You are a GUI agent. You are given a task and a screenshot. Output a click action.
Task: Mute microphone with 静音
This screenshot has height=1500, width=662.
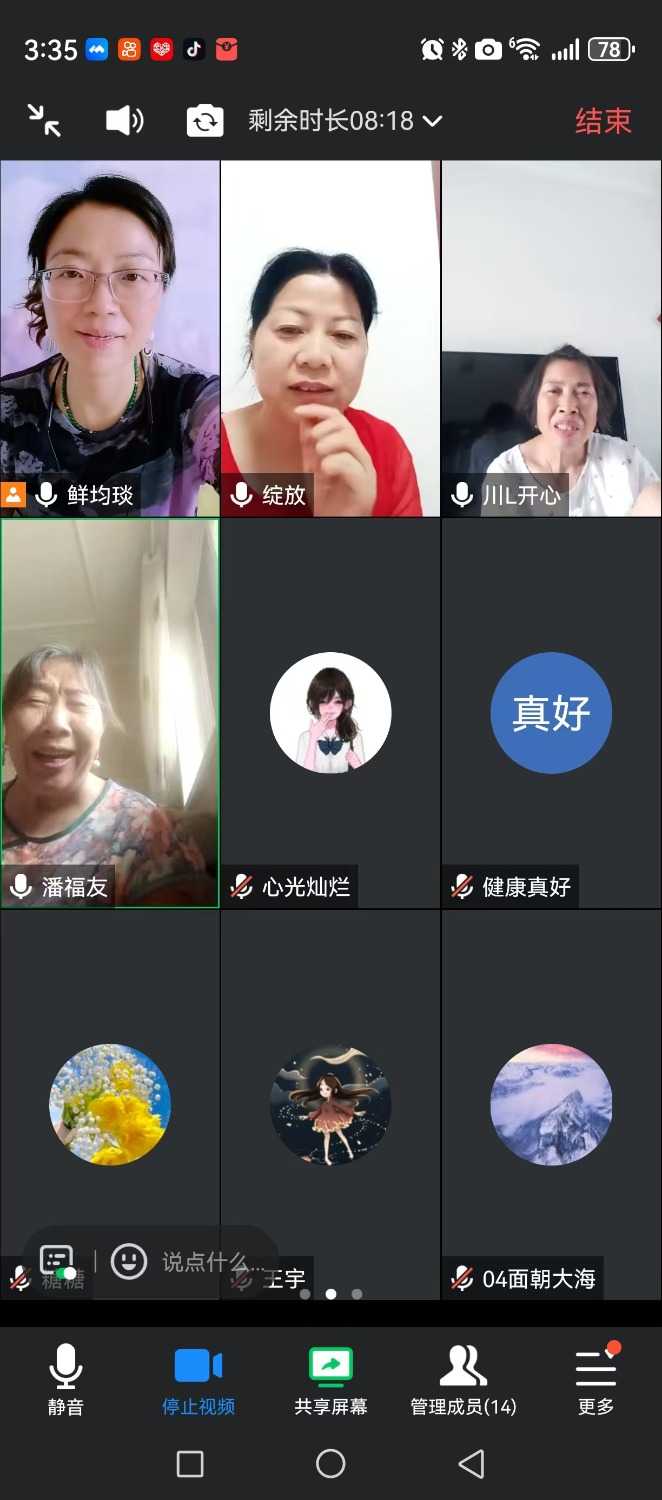pos(66,1379)
